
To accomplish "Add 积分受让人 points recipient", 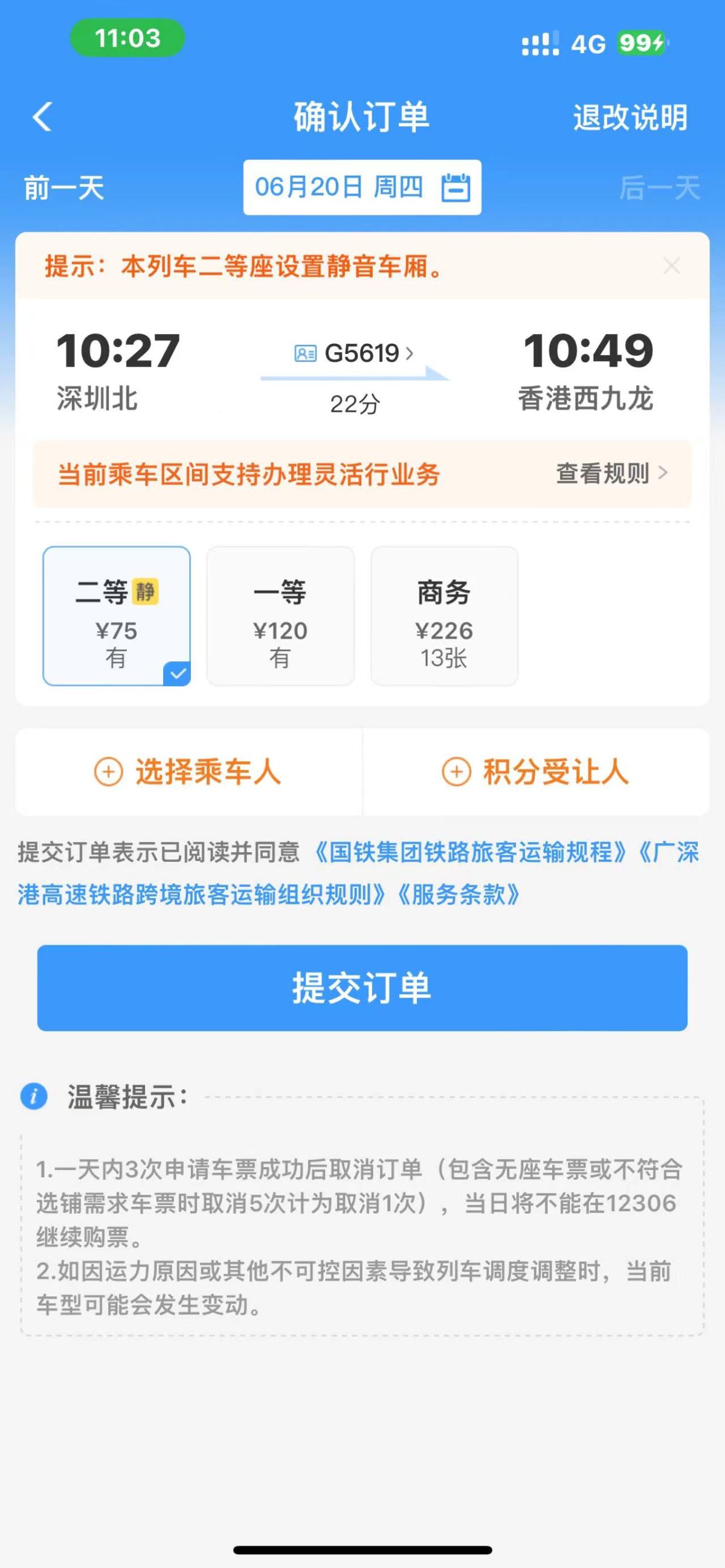I will pos(536,772).
